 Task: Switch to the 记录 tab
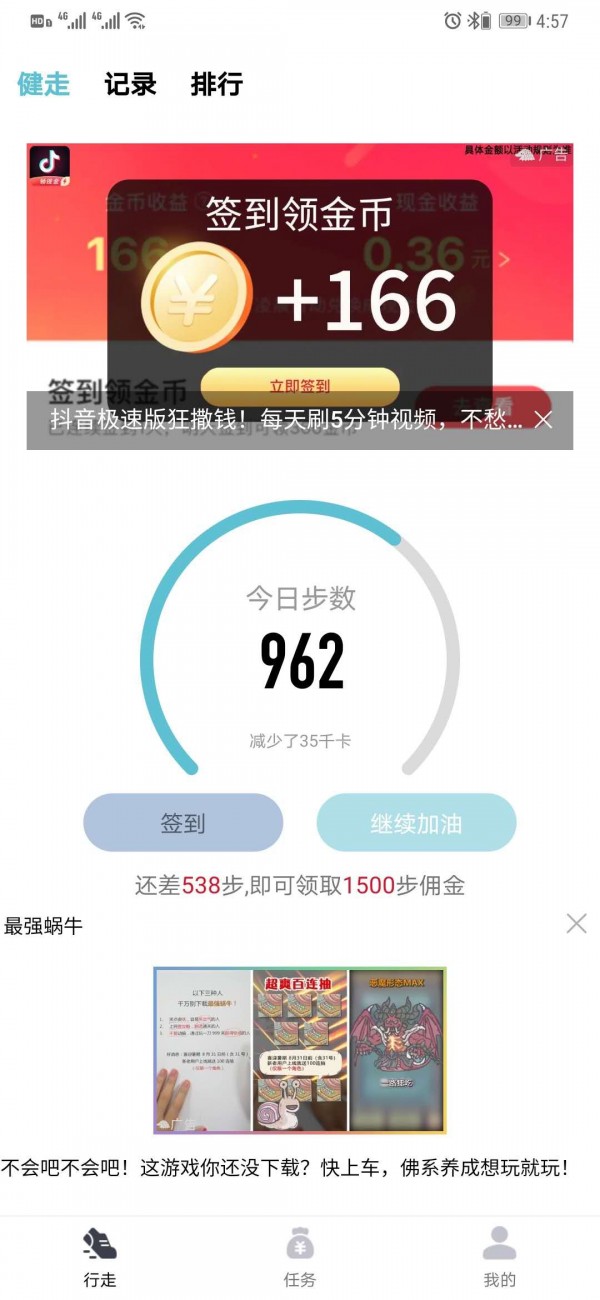(130, 84)
